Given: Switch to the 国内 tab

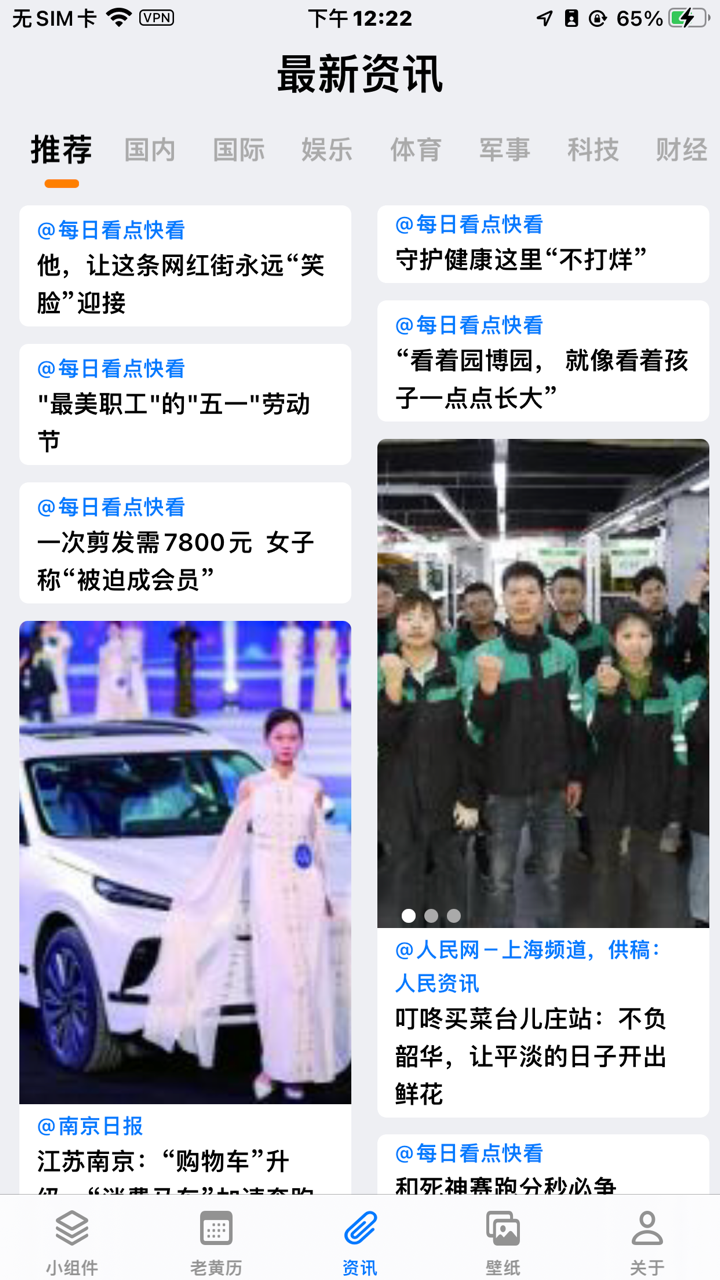Looking at the screenshot, I should 149,150.
